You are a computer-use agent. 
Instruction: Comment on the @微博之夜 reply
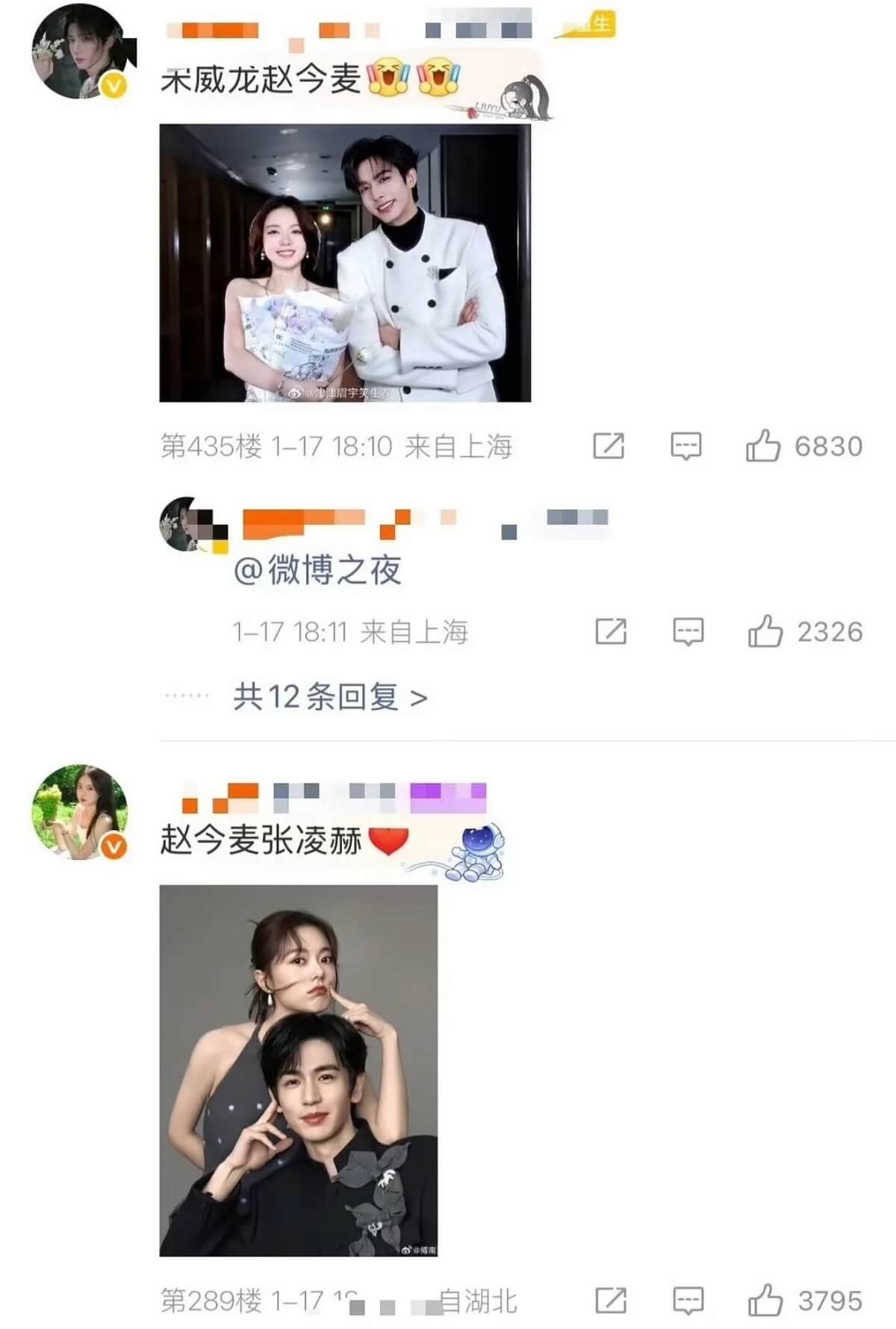688,632
